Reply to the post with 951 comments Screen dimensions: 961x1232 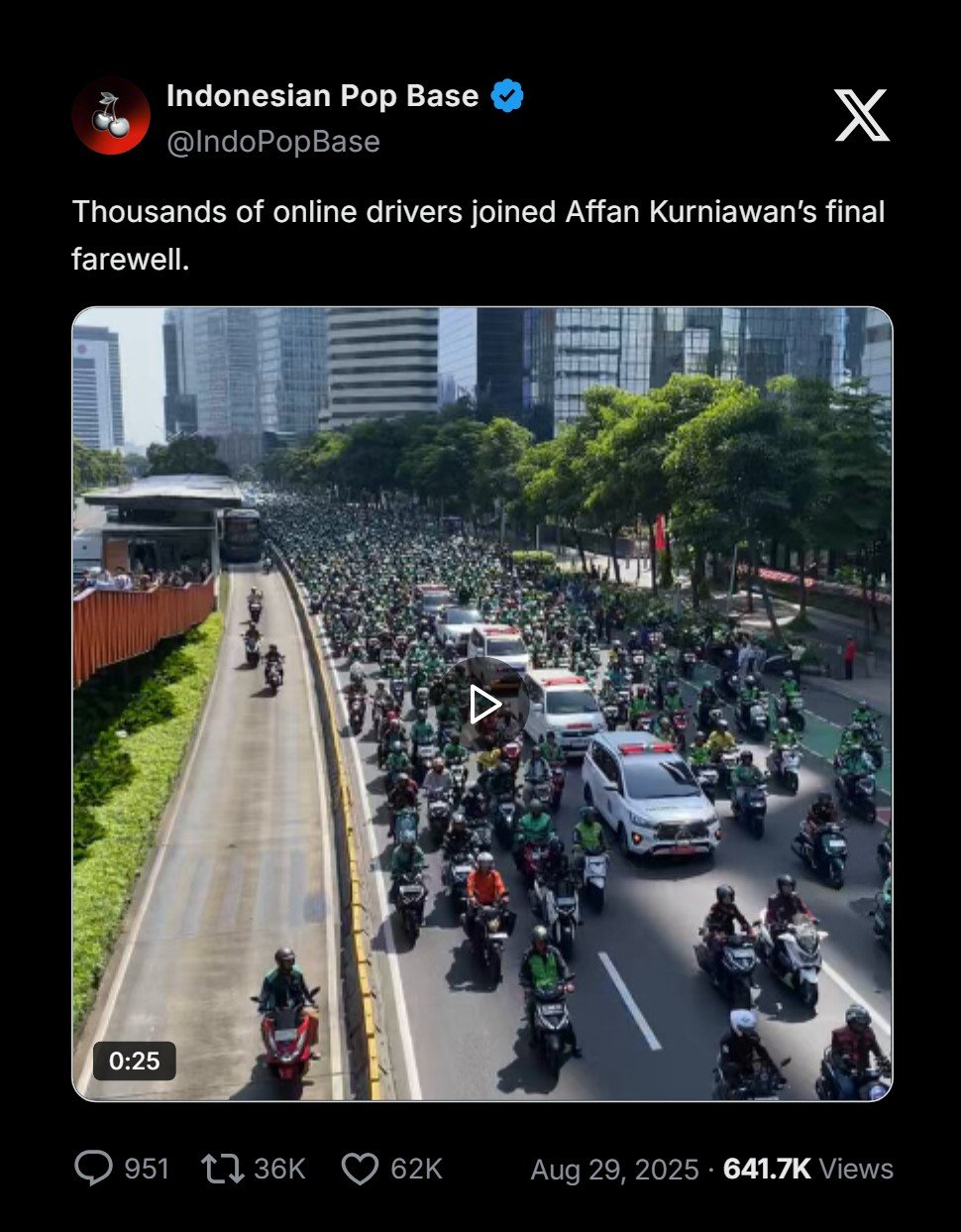[94, 1169]
